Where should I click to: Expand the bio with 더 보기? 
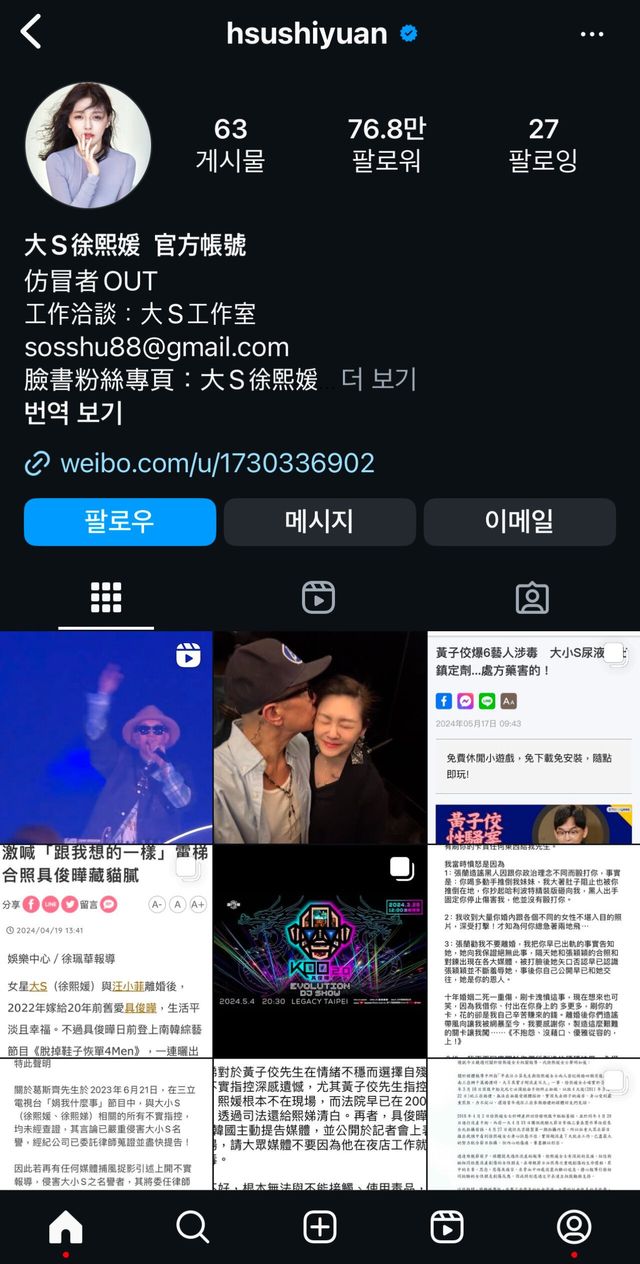pos(378,379)
